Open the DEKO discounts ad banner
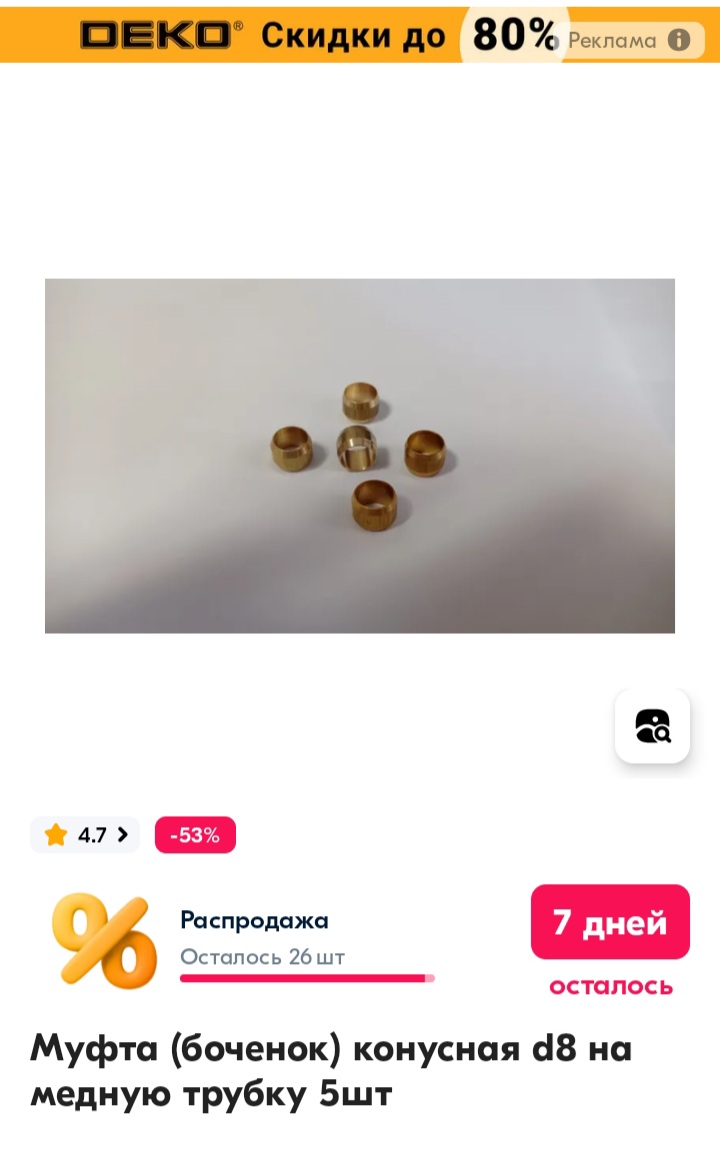Screen dimensions: 720x1149 pos(300,36)
